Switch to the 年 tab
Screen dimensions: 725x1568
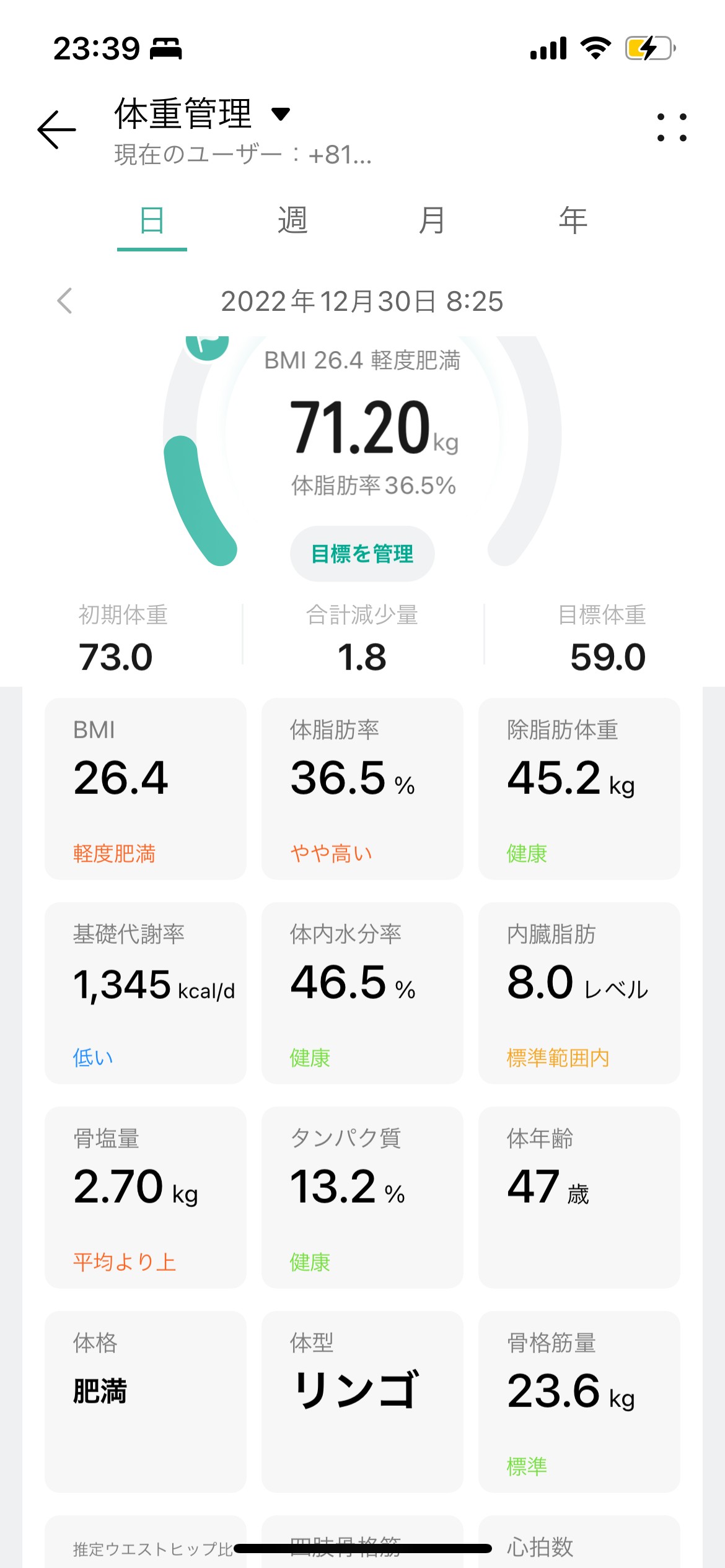click(x=573, y=220)
